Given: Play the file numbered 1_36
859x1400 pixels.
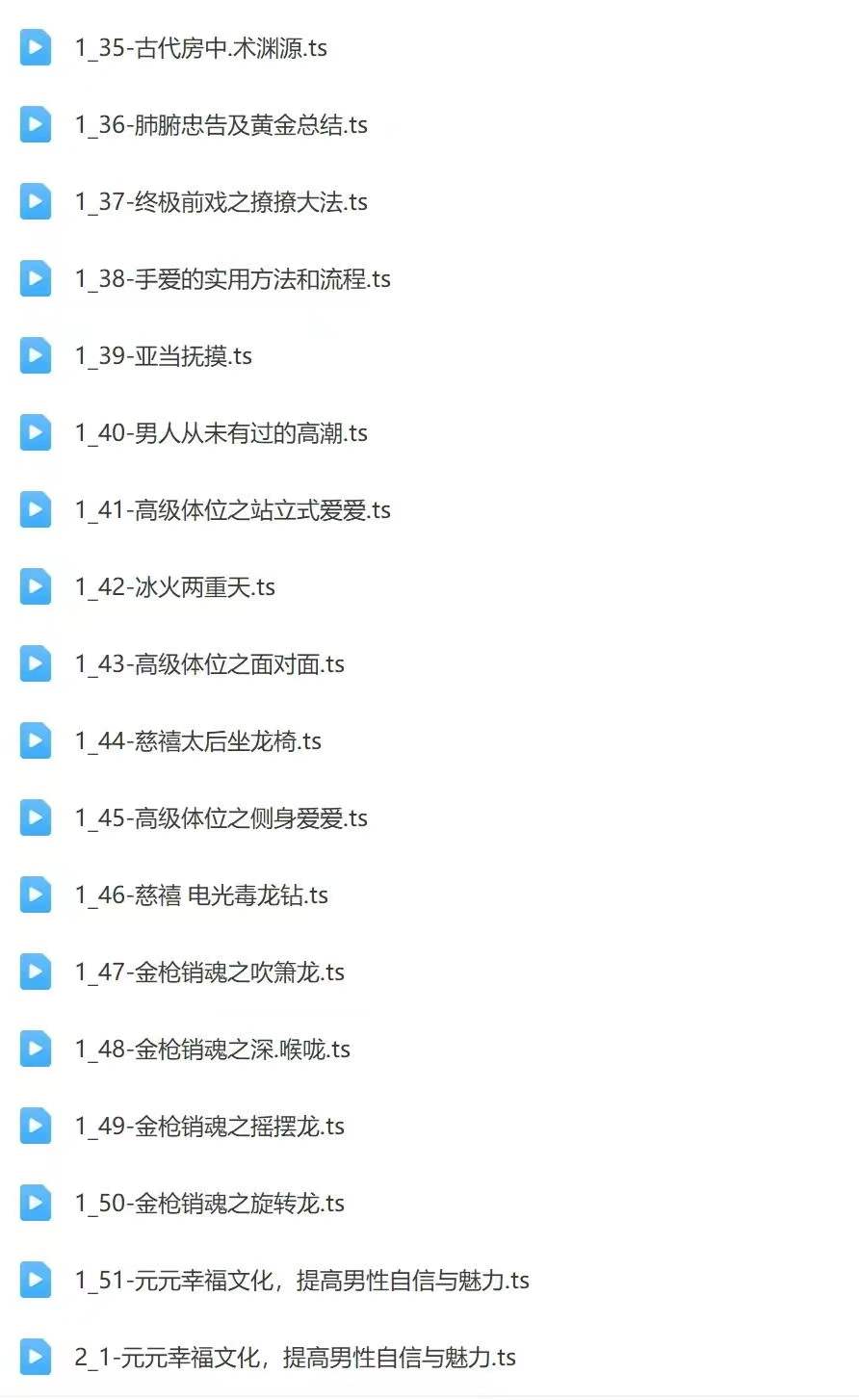Looking at the screenshot, I should [221, 125].
